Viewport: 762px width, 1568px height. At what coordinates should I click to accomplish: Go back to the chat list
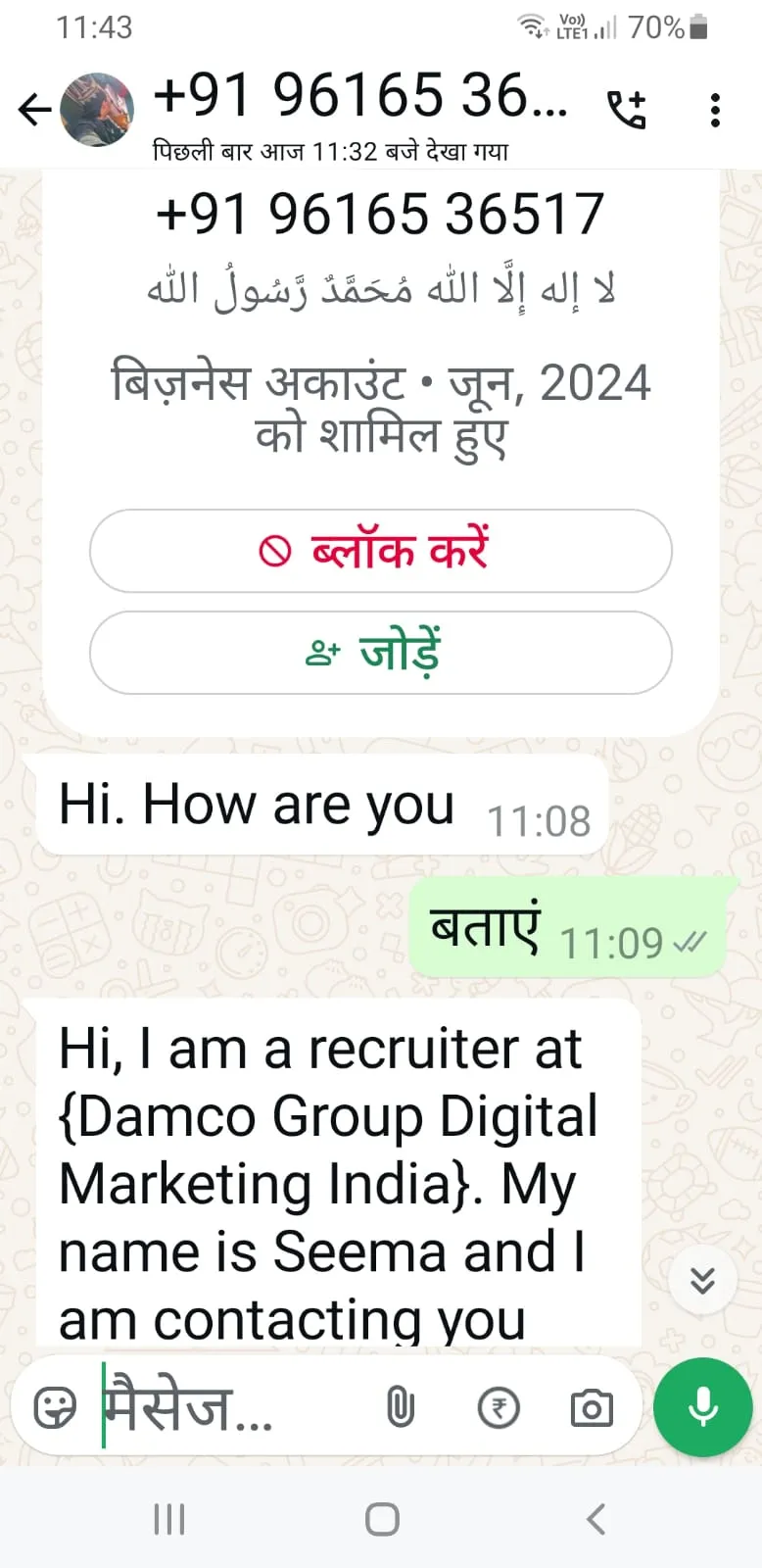click(x=33, y=110)
